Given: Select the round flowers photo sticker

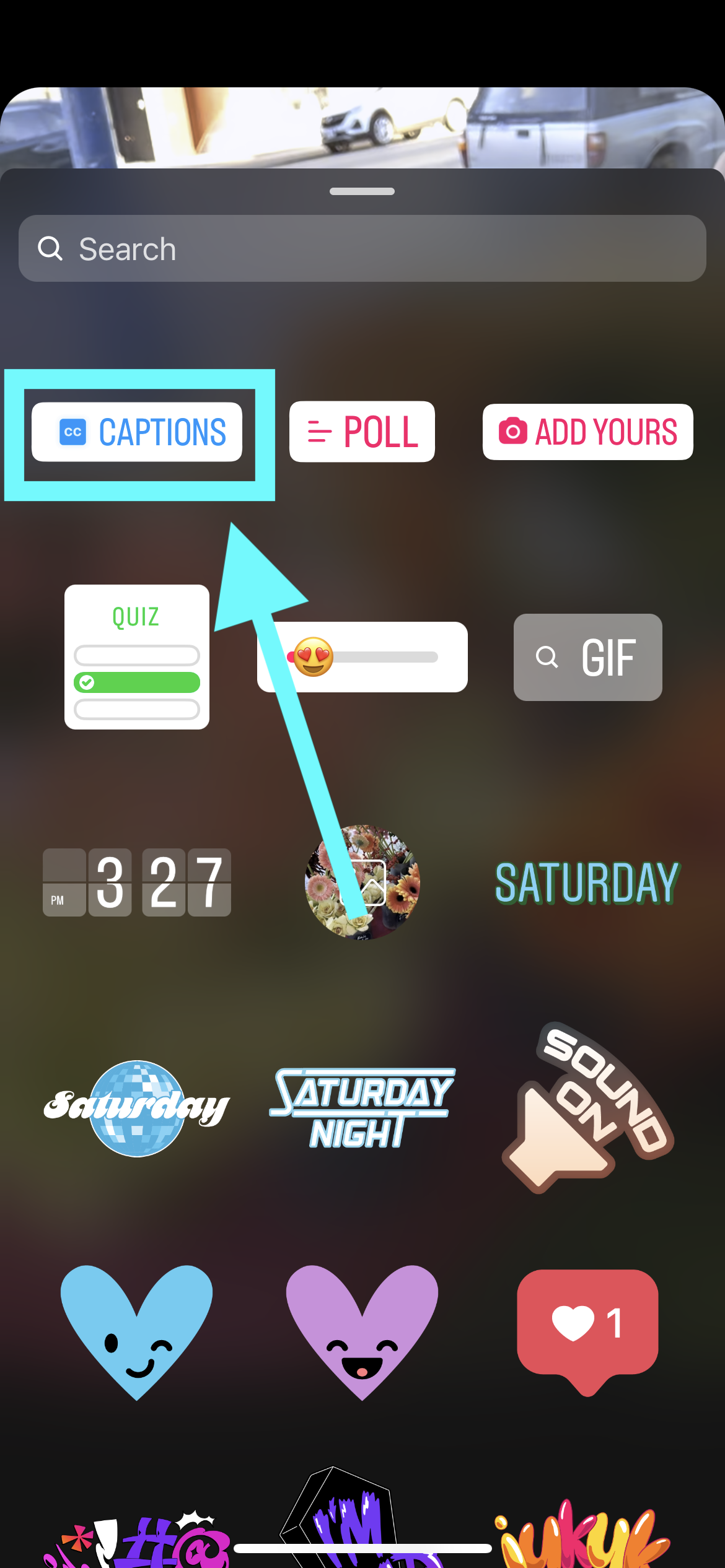Looking at the screenshot, I should point(362,882).
